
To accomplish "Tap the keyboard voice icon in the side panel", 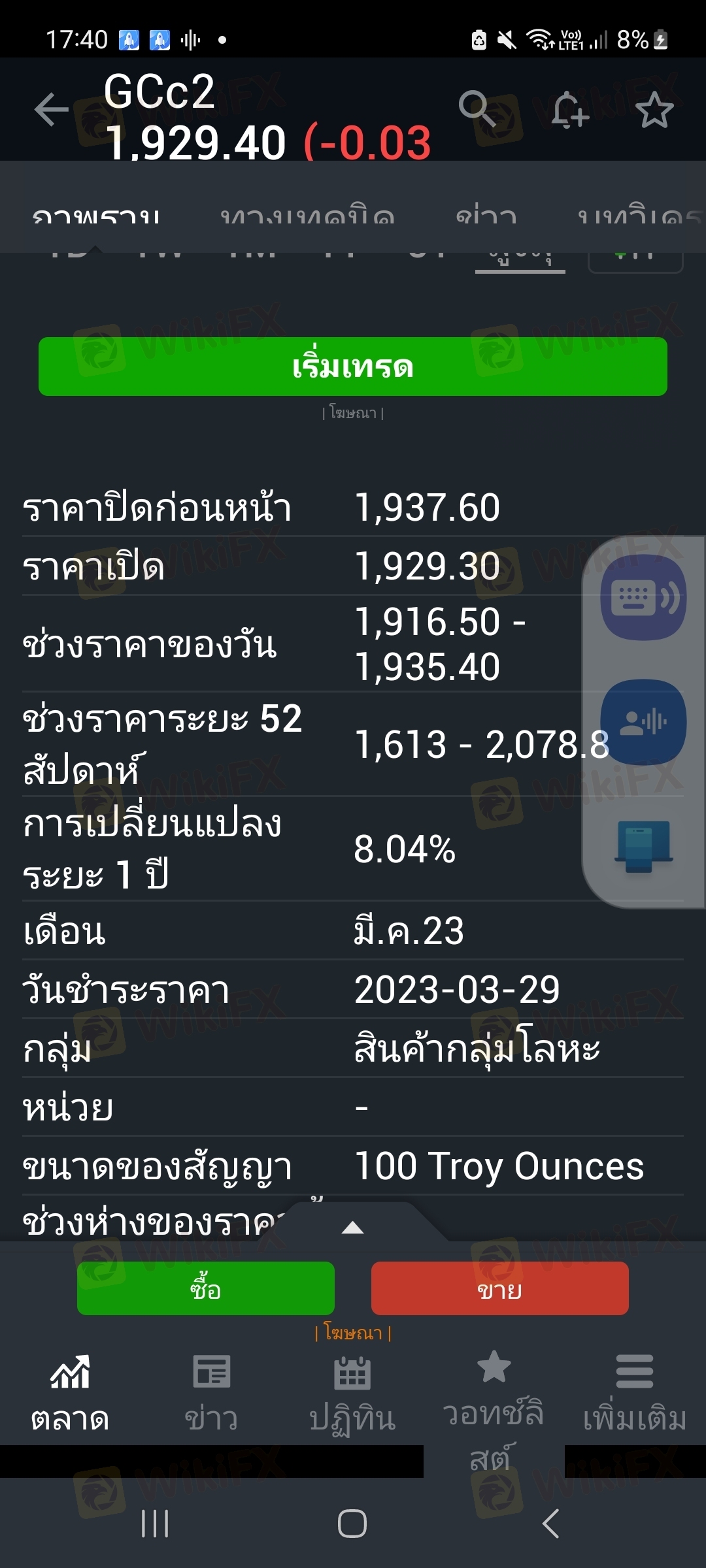I will point(643,597).
